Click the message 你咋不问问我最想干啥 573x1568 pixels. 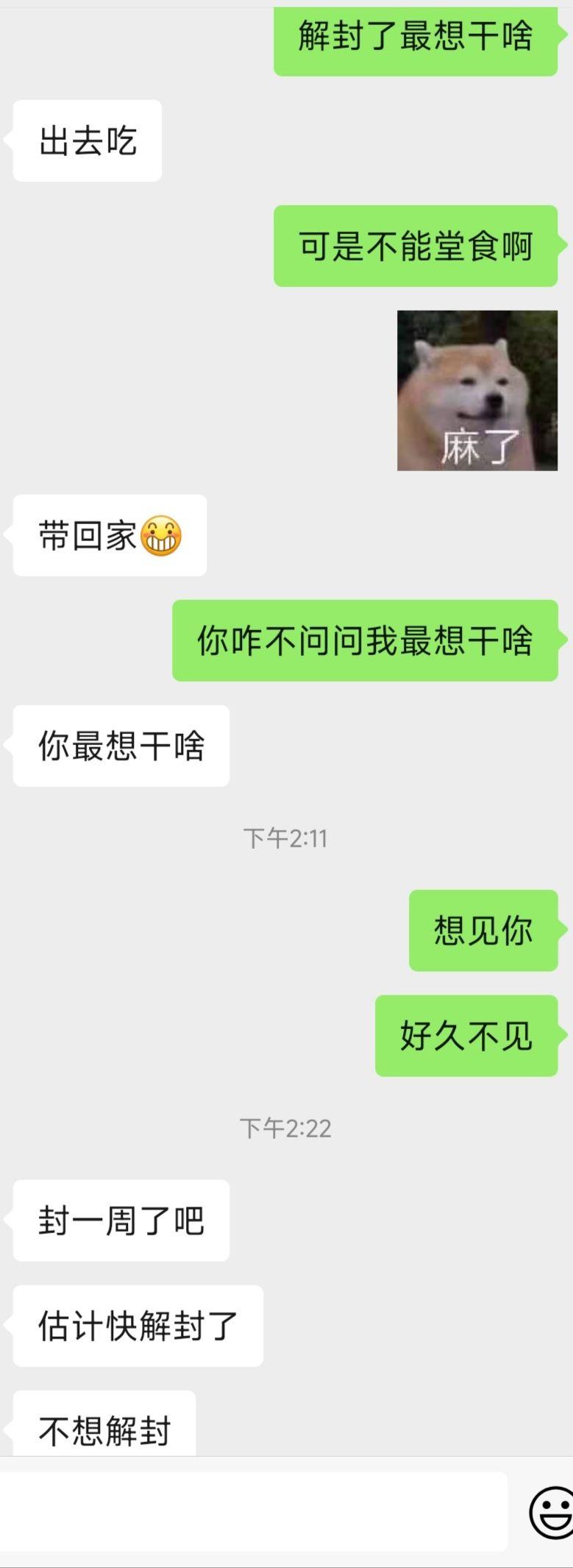click(x=364, y=640)
